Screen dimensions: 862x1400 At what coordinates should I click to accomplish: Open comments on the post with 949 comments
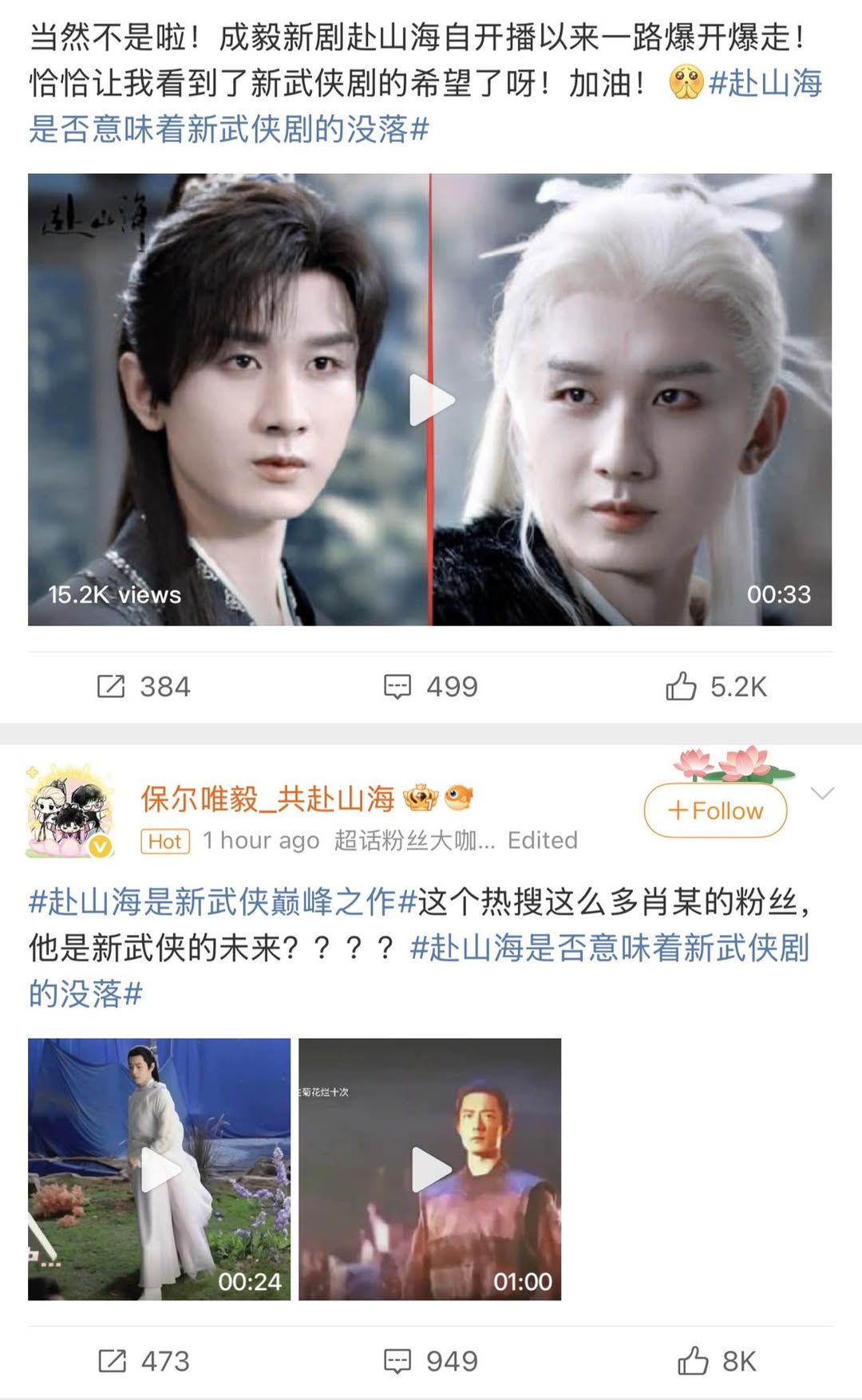click(431, 1361)
